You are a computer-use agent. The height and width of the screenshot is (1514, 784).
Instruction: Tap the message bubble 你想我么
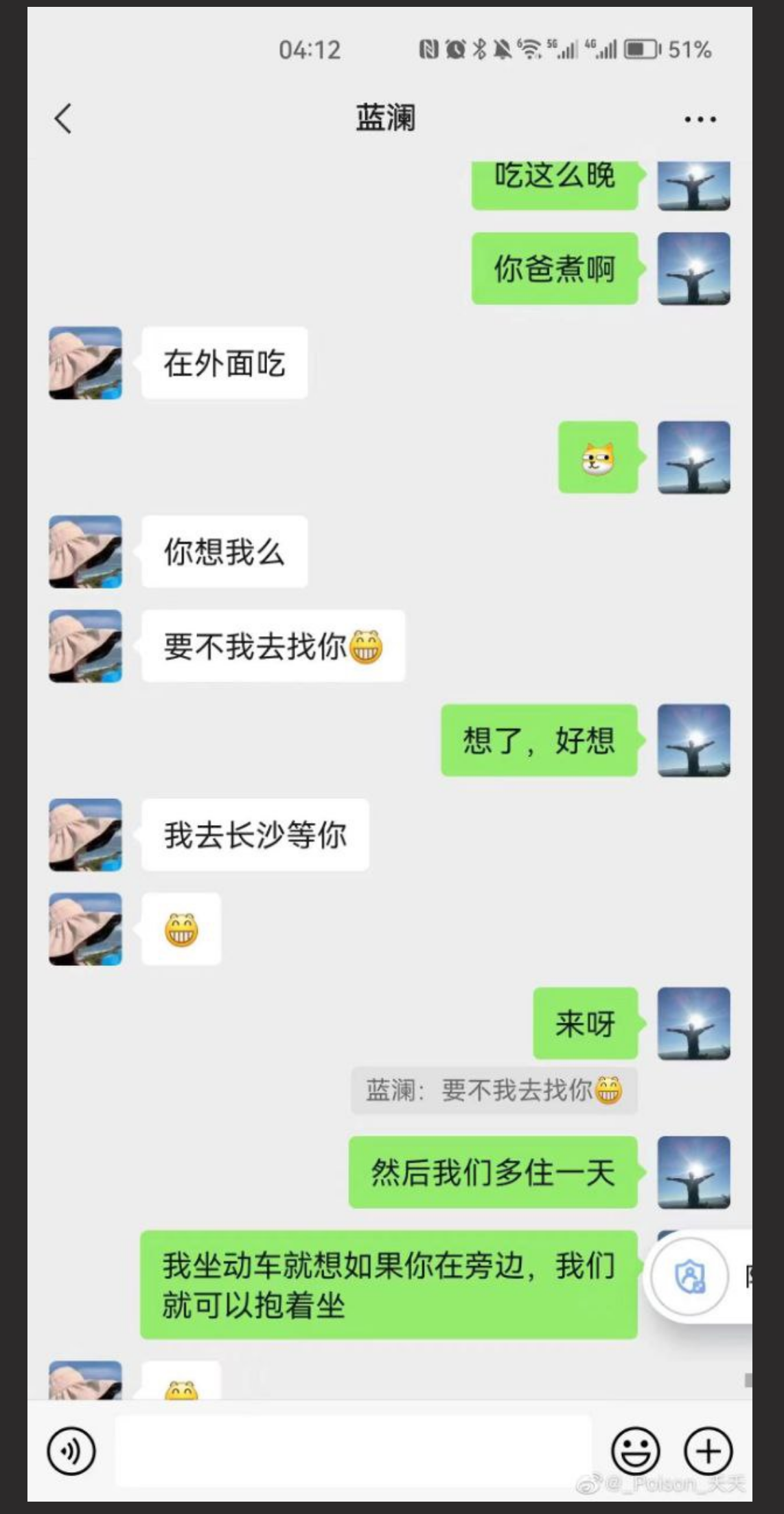(225, 552)
